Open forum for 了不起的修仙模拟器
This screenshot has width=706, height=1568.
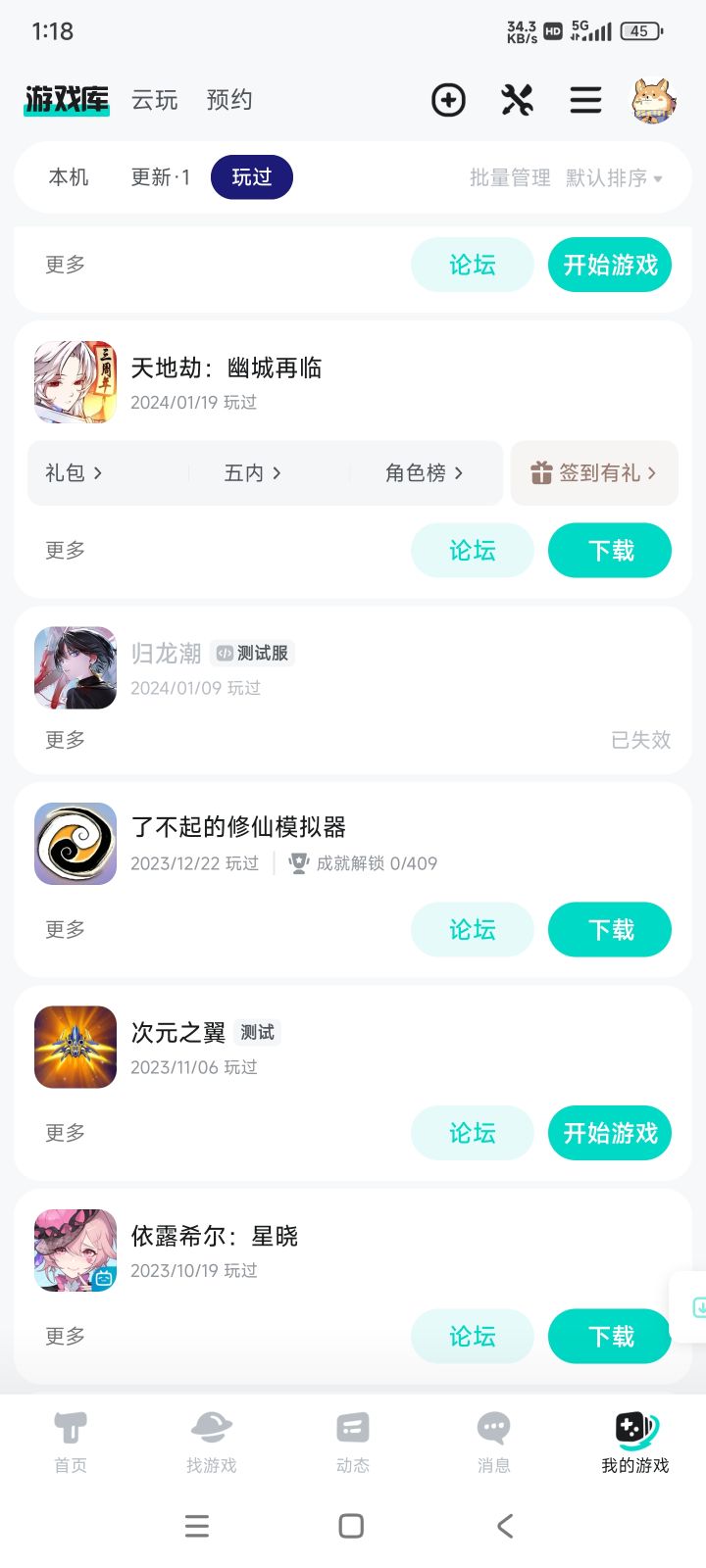point(473,930)
